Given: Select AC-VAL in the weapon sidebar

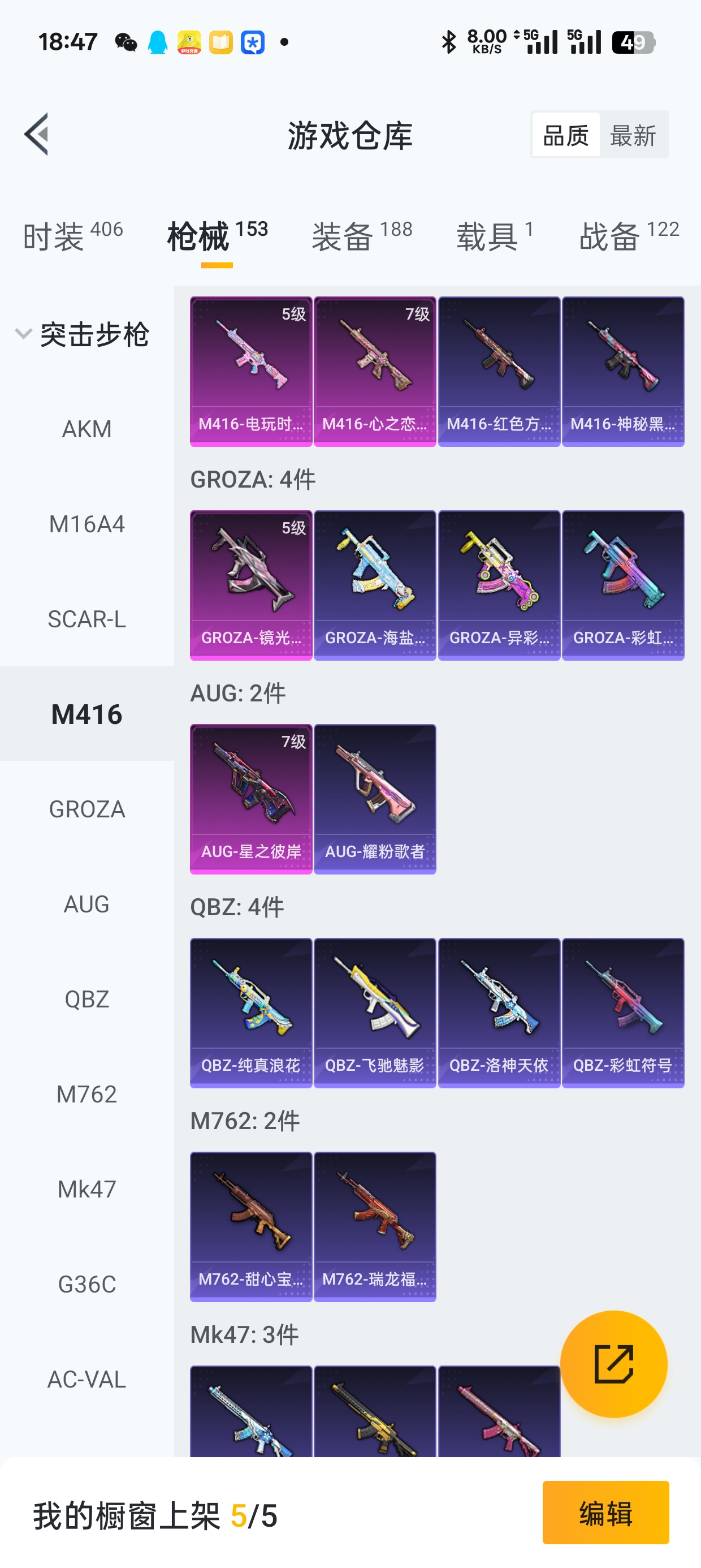Looking at the screenshot, I should [x=86, y=1379].
